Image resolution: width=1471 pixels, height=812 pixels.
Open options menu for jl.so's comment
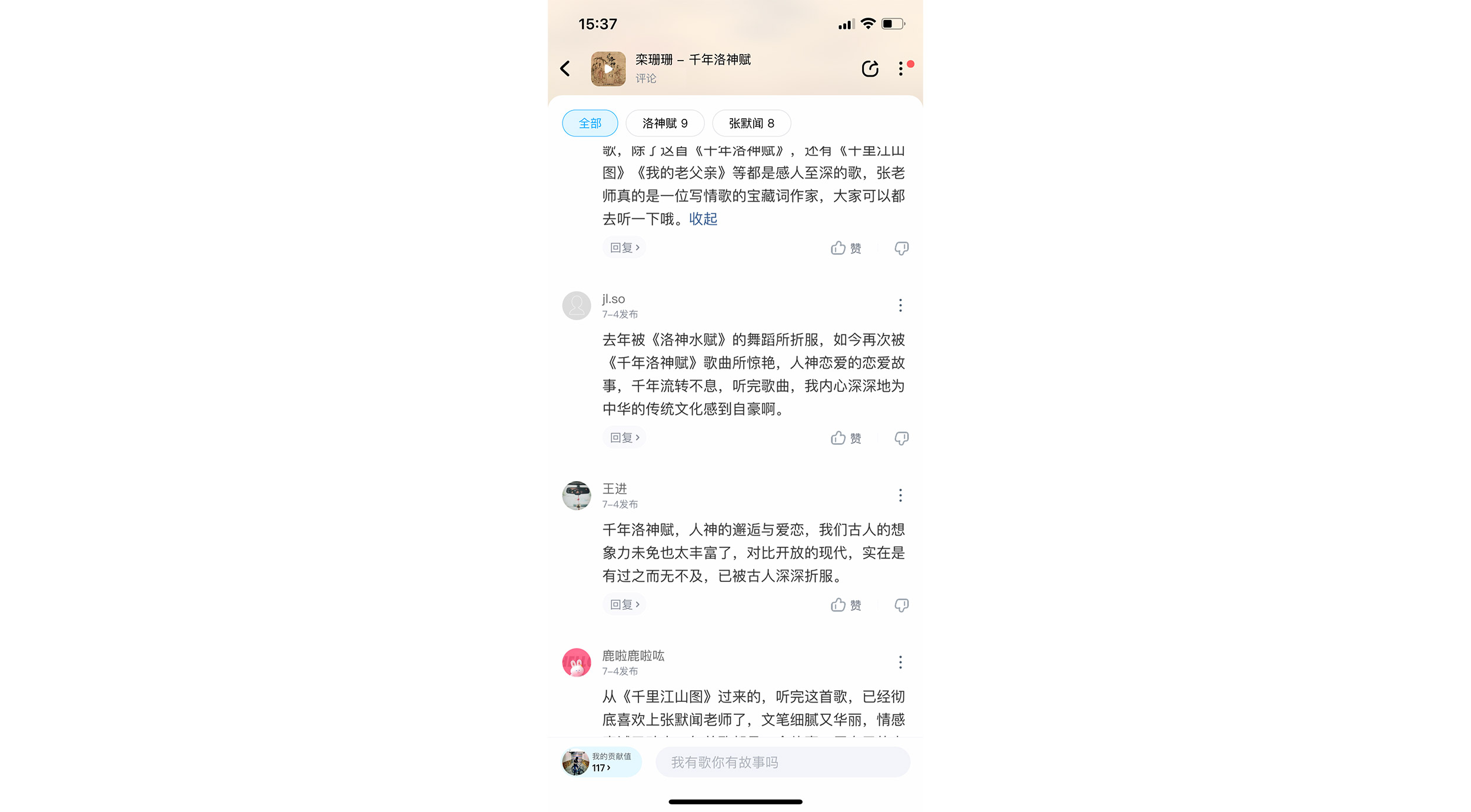tap(900, 305)
